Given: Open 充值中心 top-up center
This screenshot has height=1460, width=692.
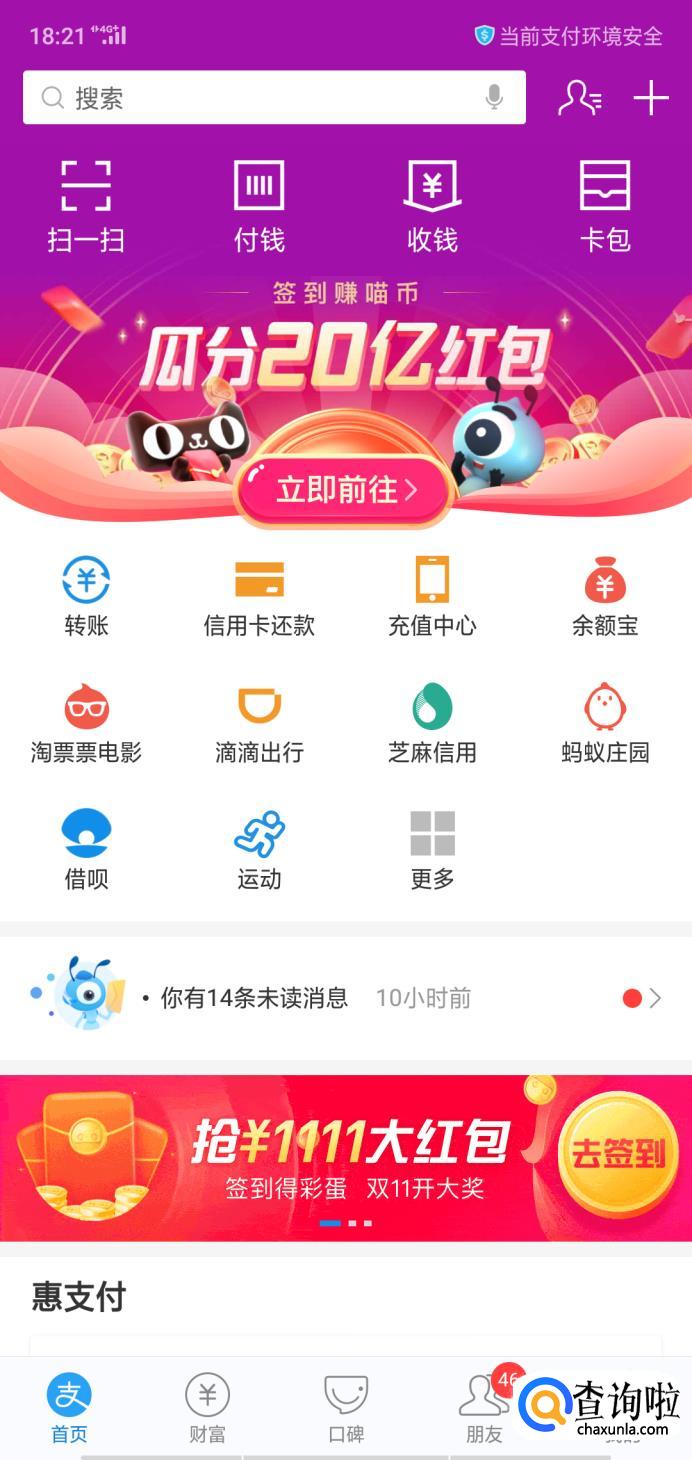Looking at the screenshot, I should tap(432, 597).
